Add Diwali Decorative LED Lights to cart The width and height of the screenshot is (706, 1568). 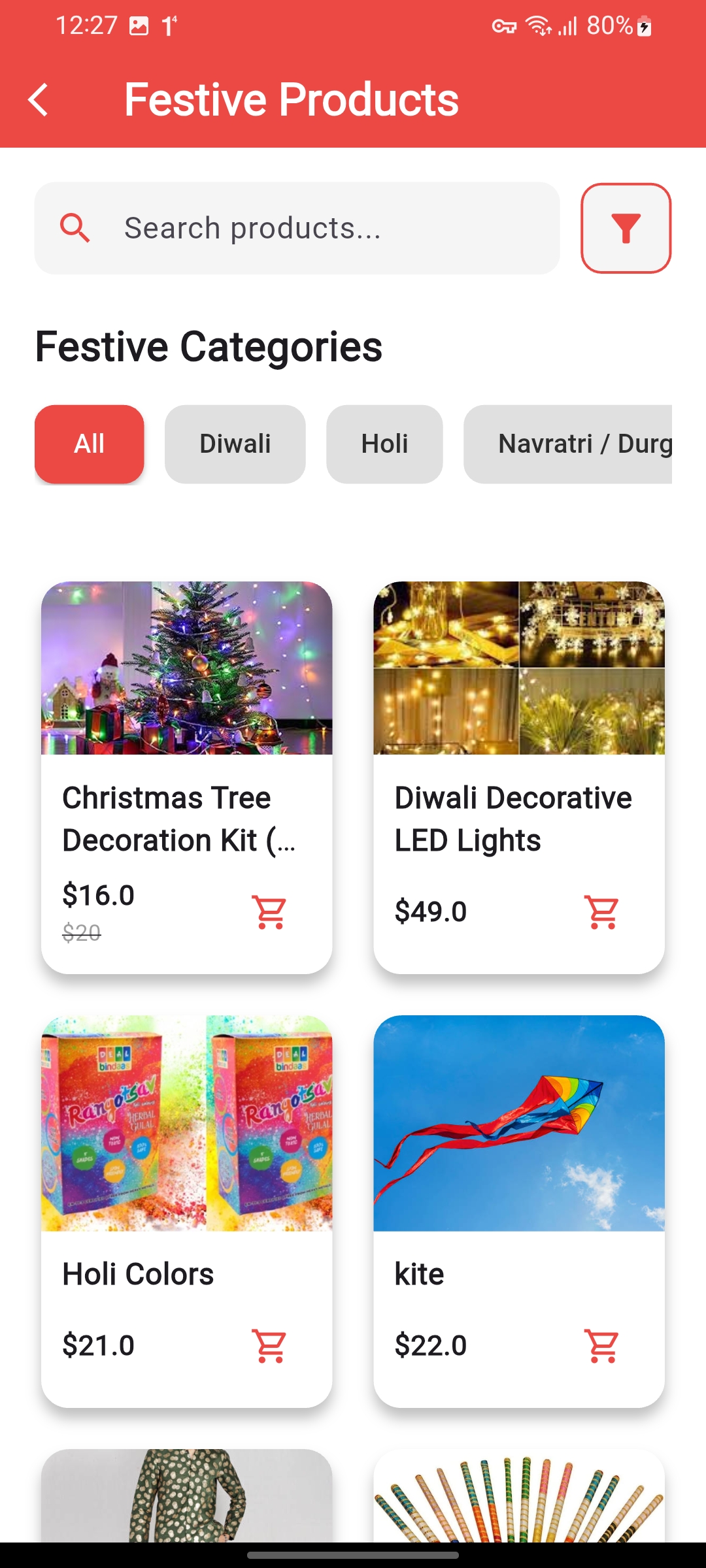pos(601,911)
